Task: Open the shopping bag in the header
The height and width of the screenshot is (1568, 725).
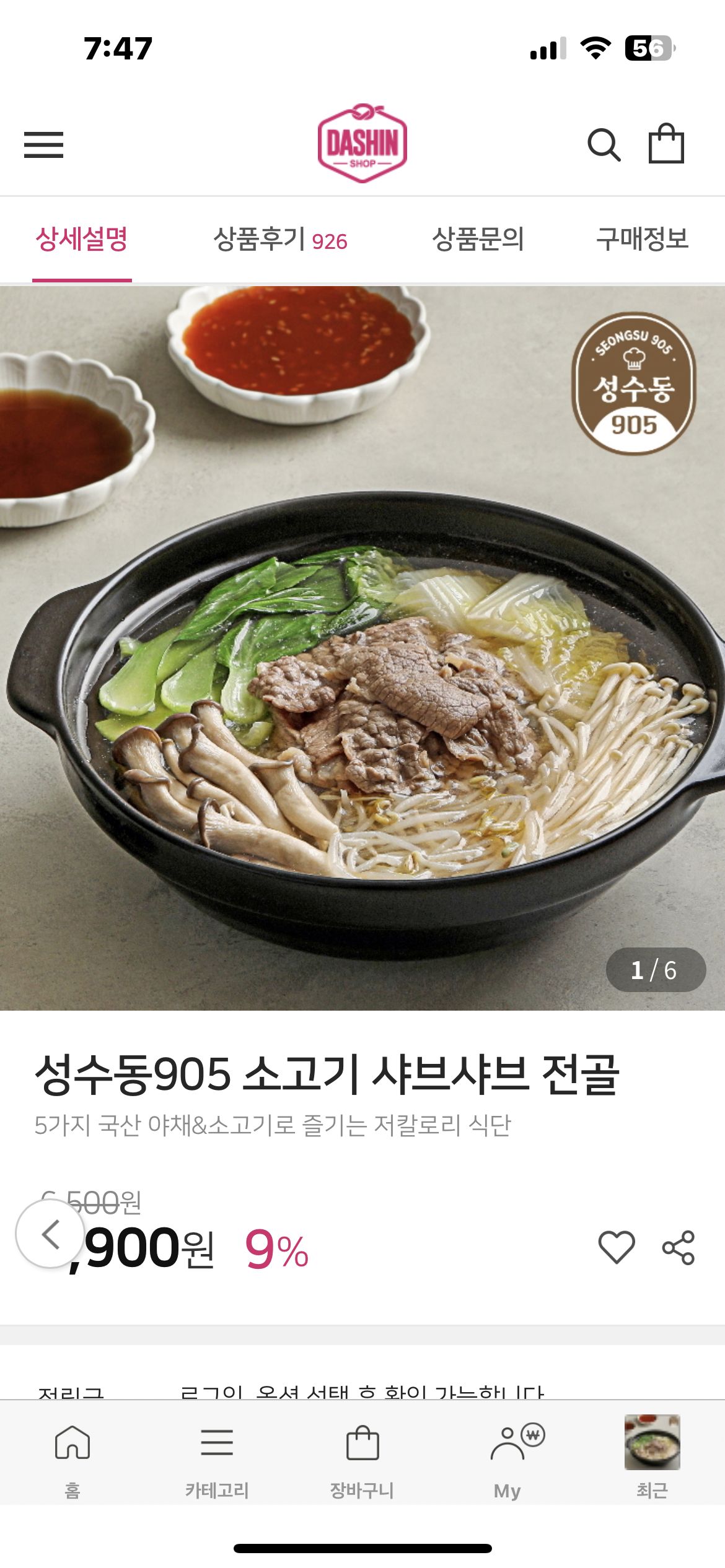Action: point(666,144)
